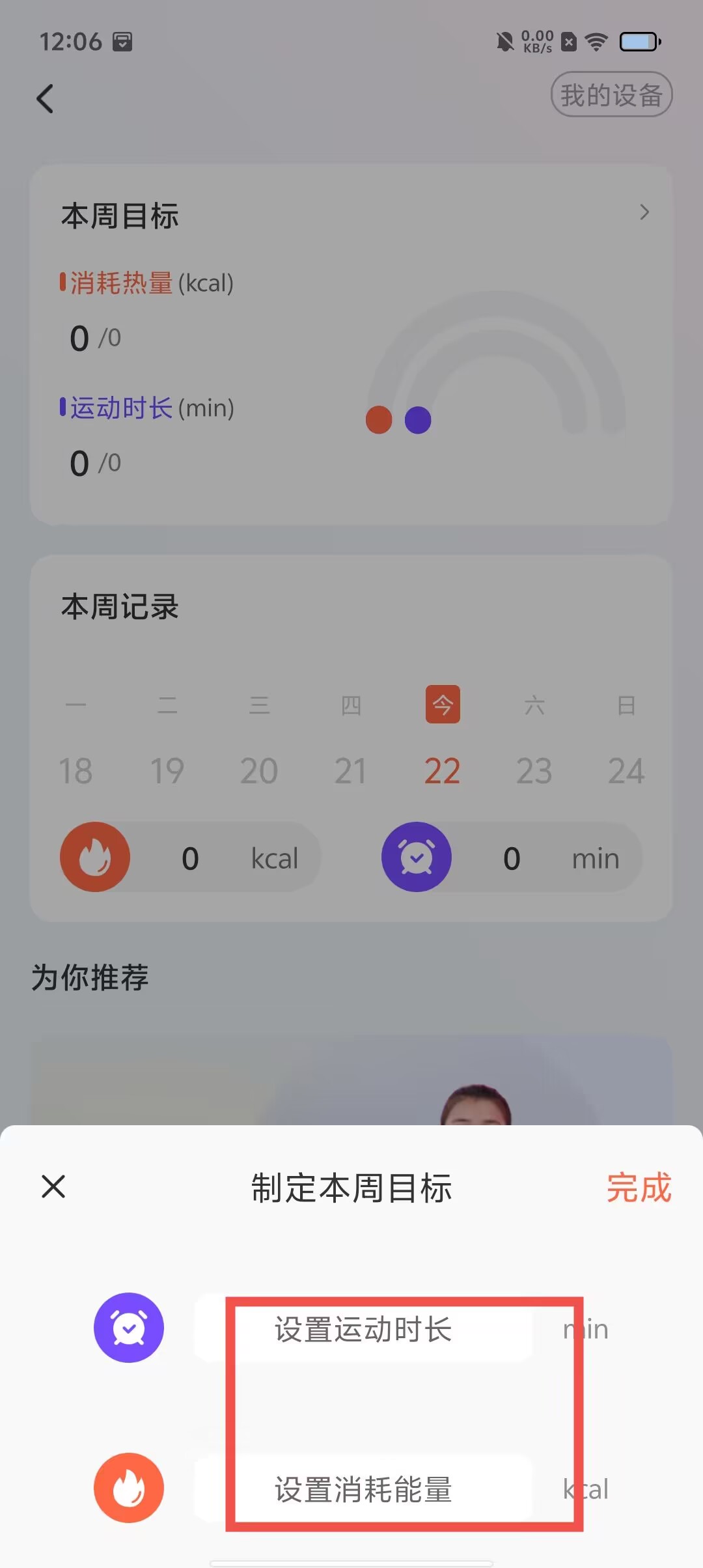Image resolution: width=703 pixels, height=1568 pixels.
Task: Confirm the goal with 完成
Action: (x=638, y=1188)
